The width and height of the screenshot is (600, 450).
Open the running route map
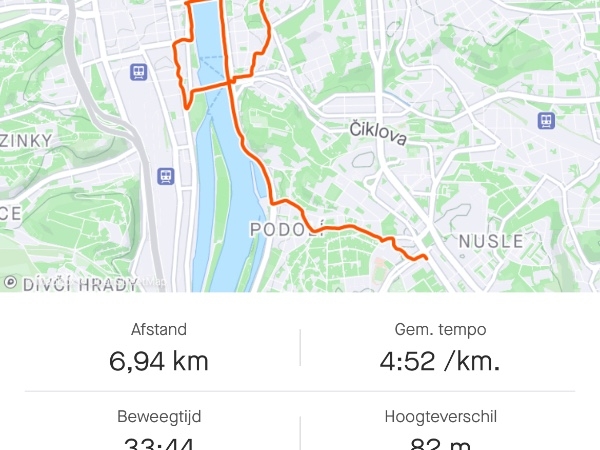click(300, 145)
